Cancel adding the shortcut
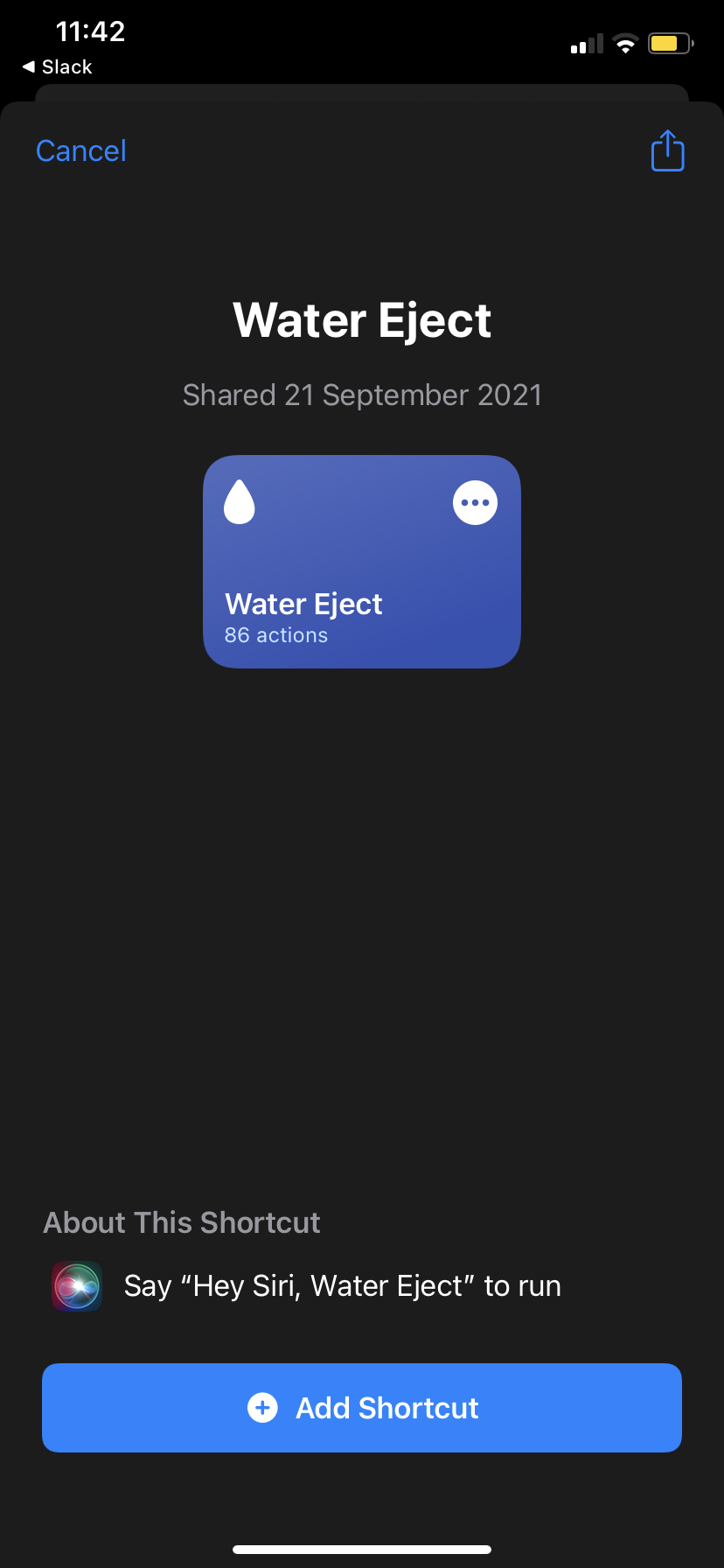This screenshot has height=1568, width=724. click(x=81, y=151)
